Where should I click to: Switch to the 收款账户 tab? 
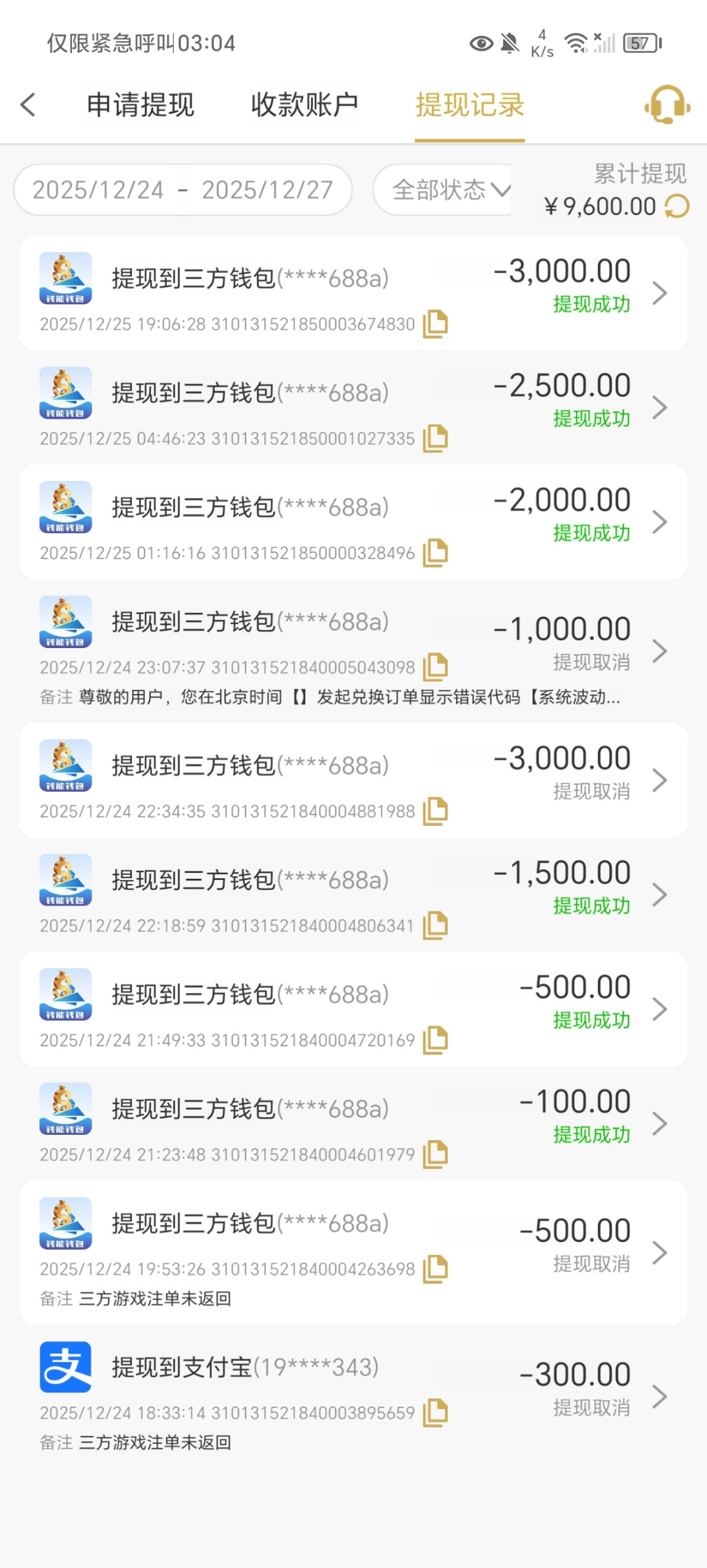pyautogui.click(x=304, y=105)
